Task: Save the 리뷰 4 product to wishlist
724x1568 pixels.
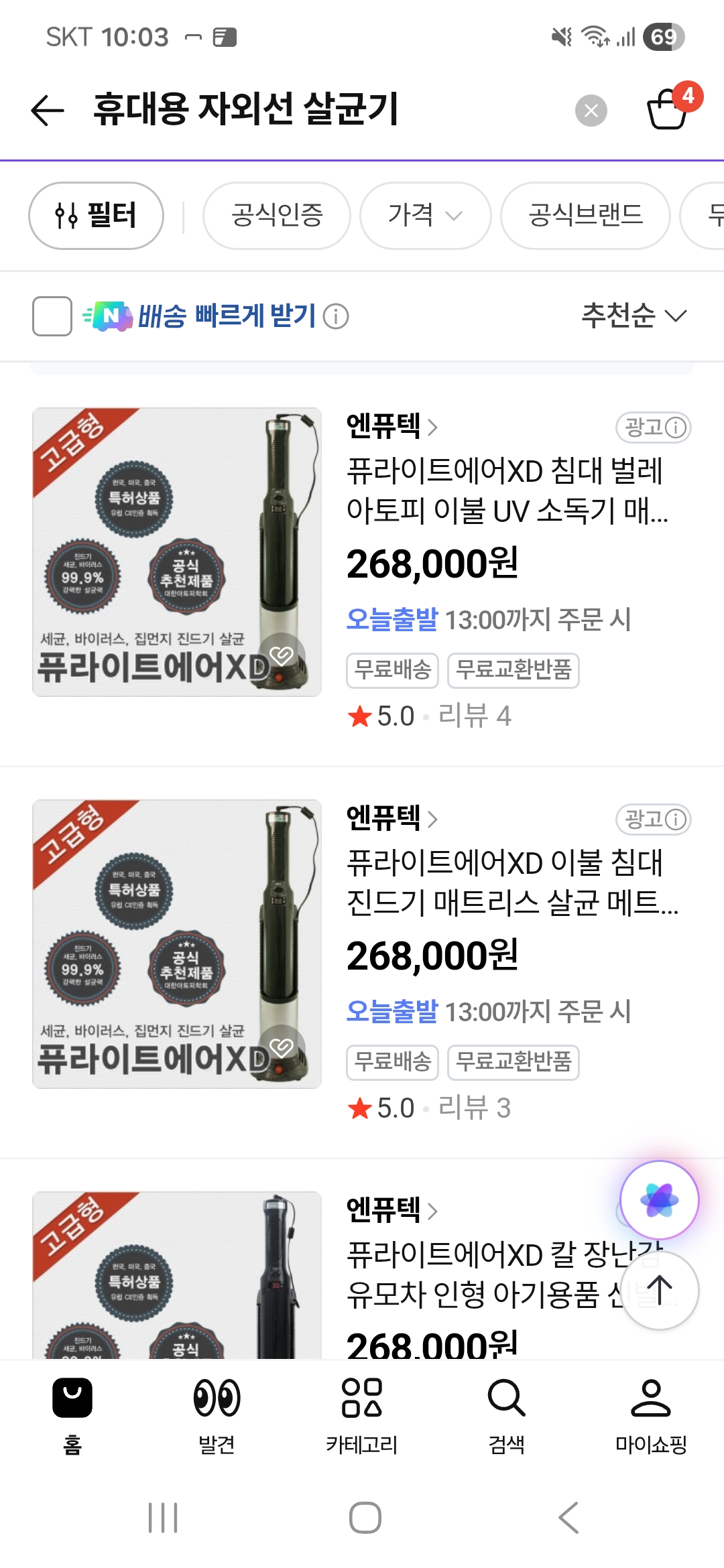Action: click(282, 655)
